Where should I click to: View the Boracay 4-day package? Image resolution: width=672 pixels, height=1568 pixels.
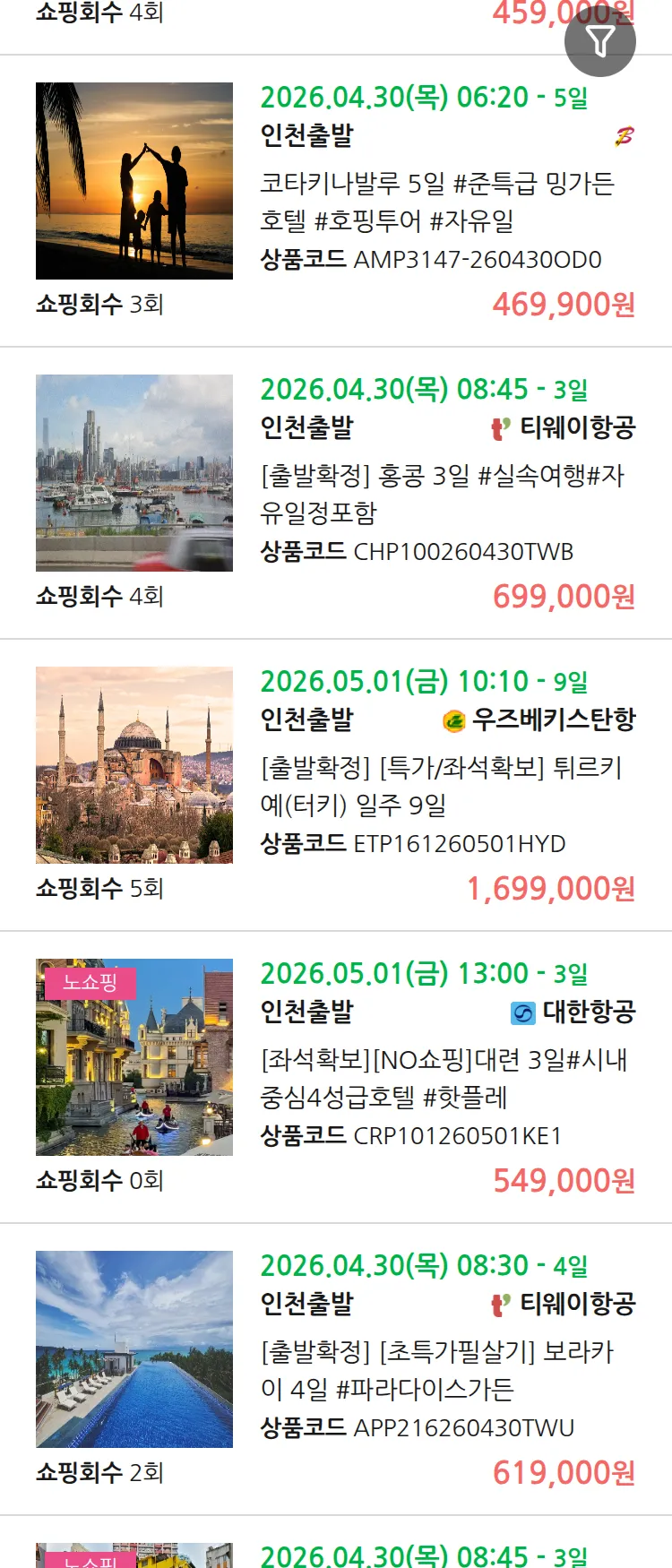click(437, 1370)
